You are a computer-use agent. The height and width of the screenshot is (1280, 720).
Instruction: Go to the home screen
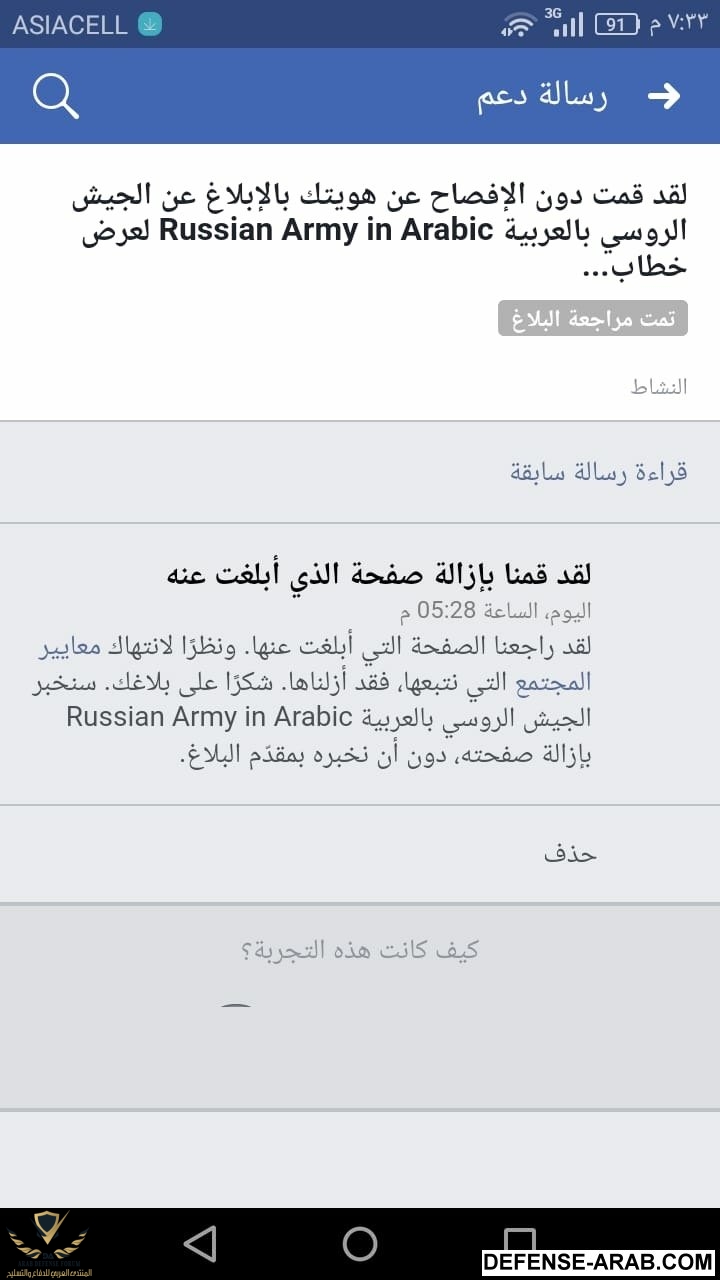360,1243
